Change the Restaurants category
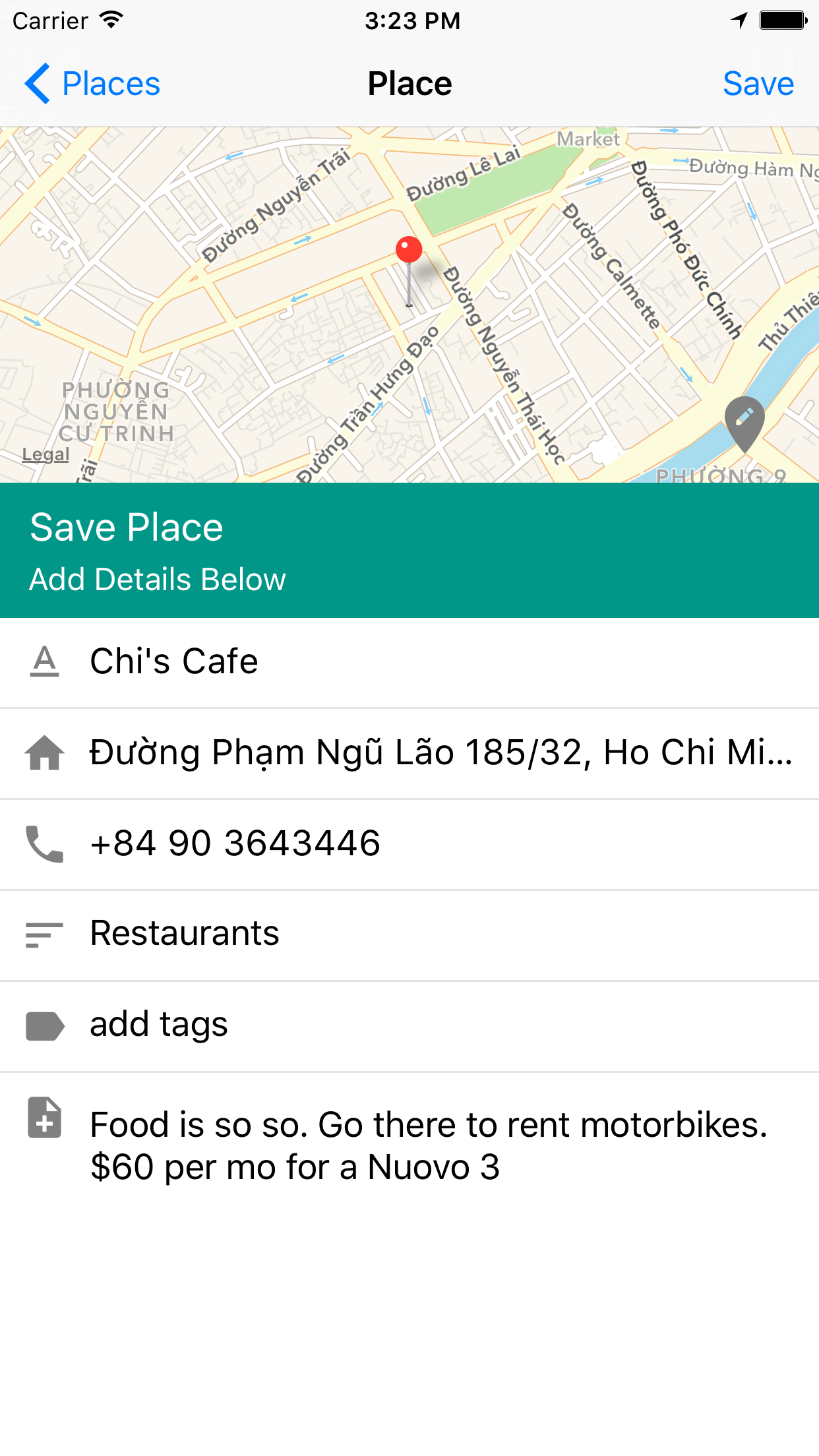Screen dimensions: 819x1456 (185, 934)
